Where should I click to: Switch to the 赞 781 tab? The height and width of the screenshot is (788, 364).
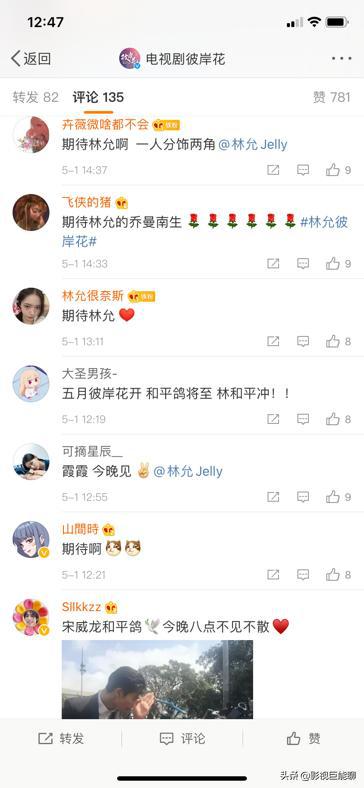pyautogui.click(x=331, y=97)
